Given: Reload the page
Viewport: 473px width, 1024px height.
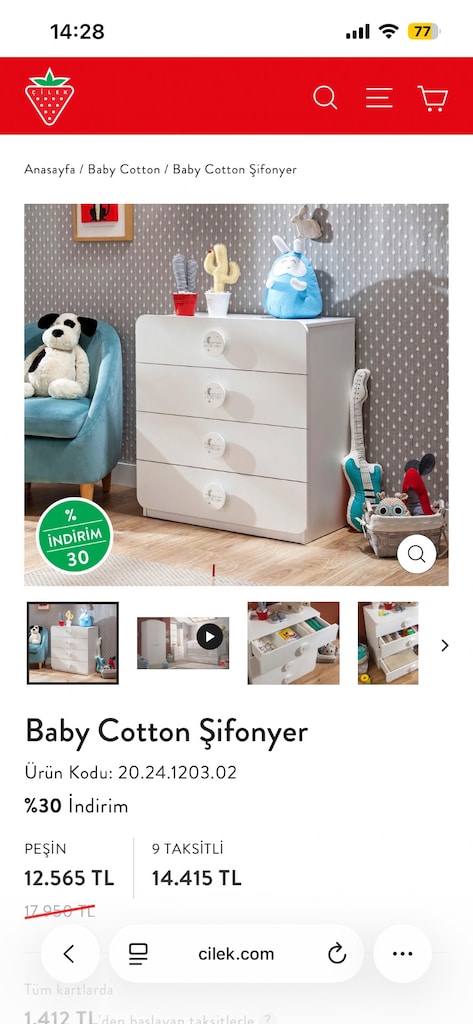Looking at the screenshot, I should 337,954.
